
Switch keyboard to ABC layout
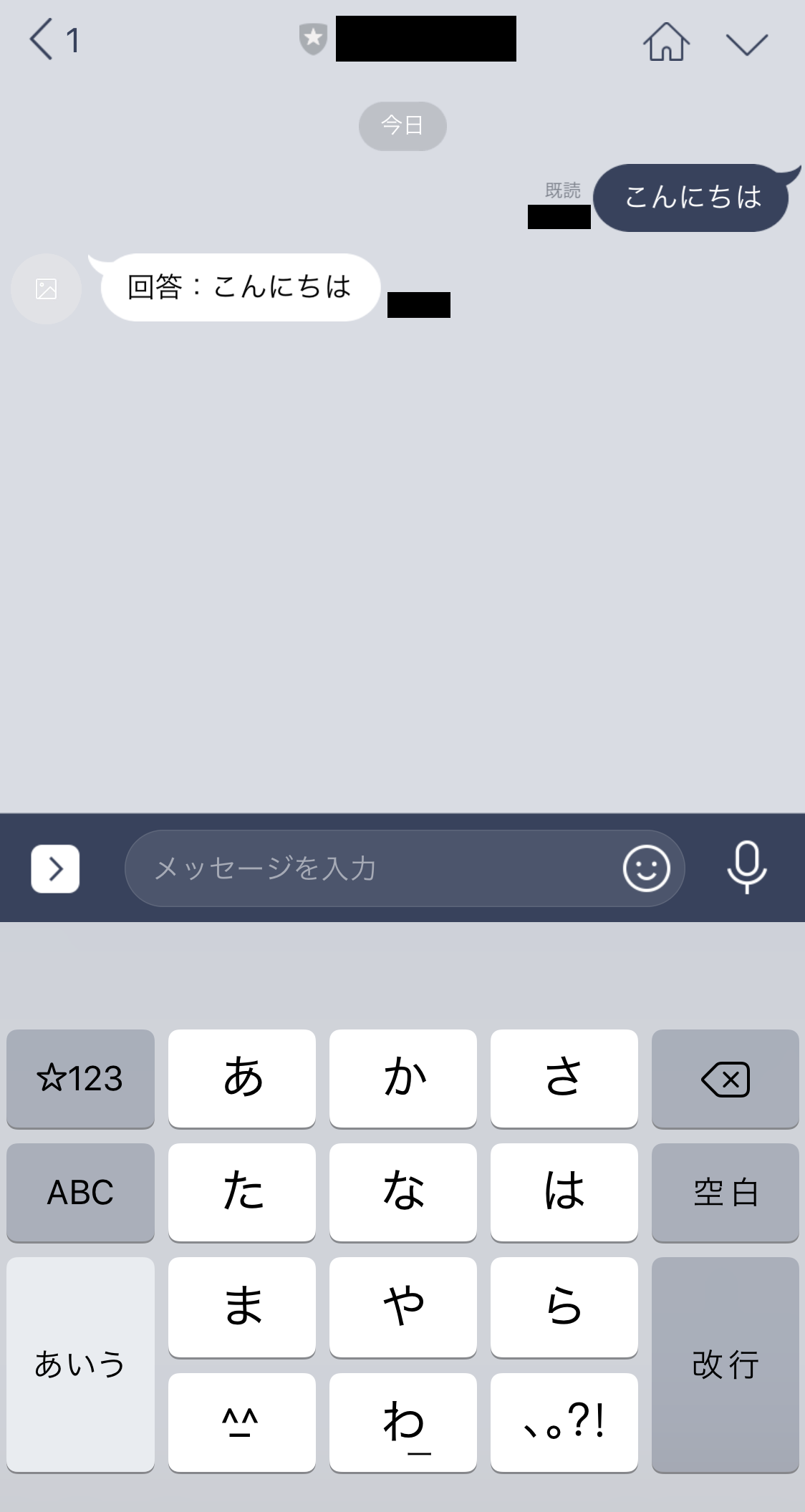80,1192
